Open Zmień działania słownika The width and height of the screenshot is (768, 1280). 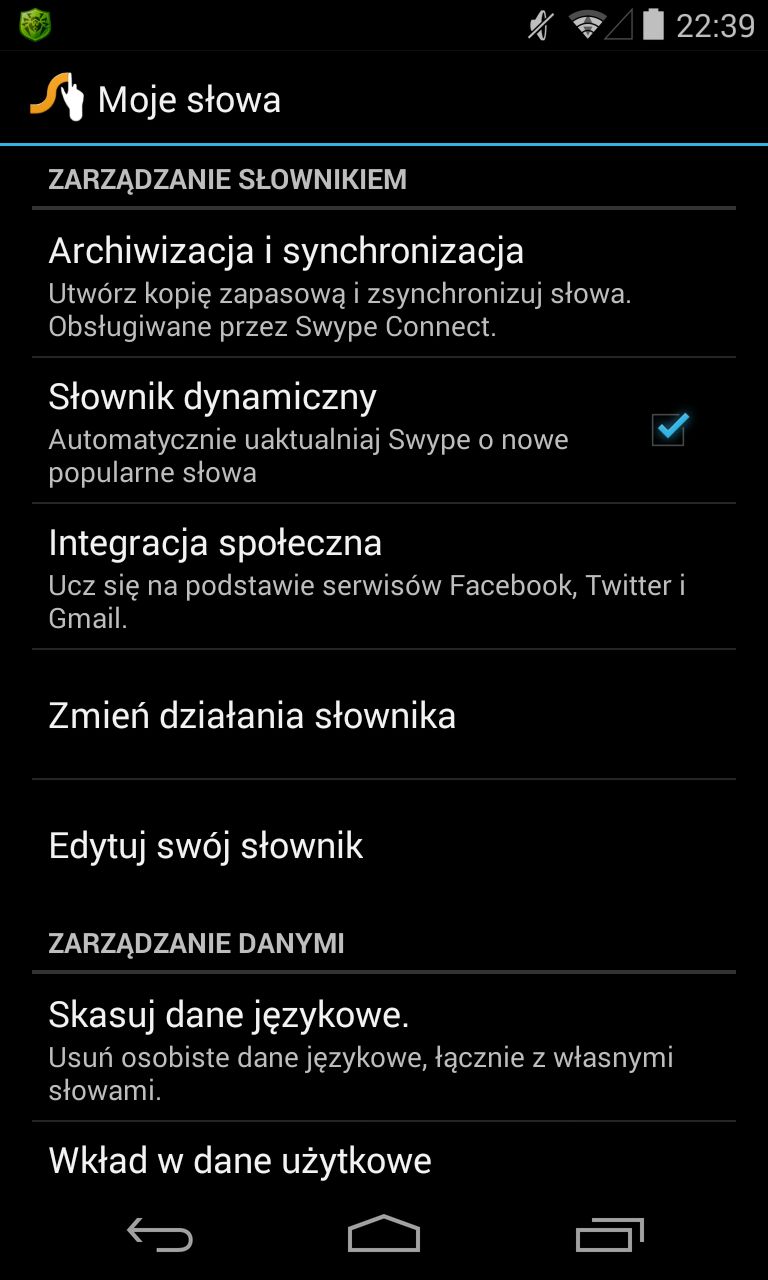(x=384, y=715)
